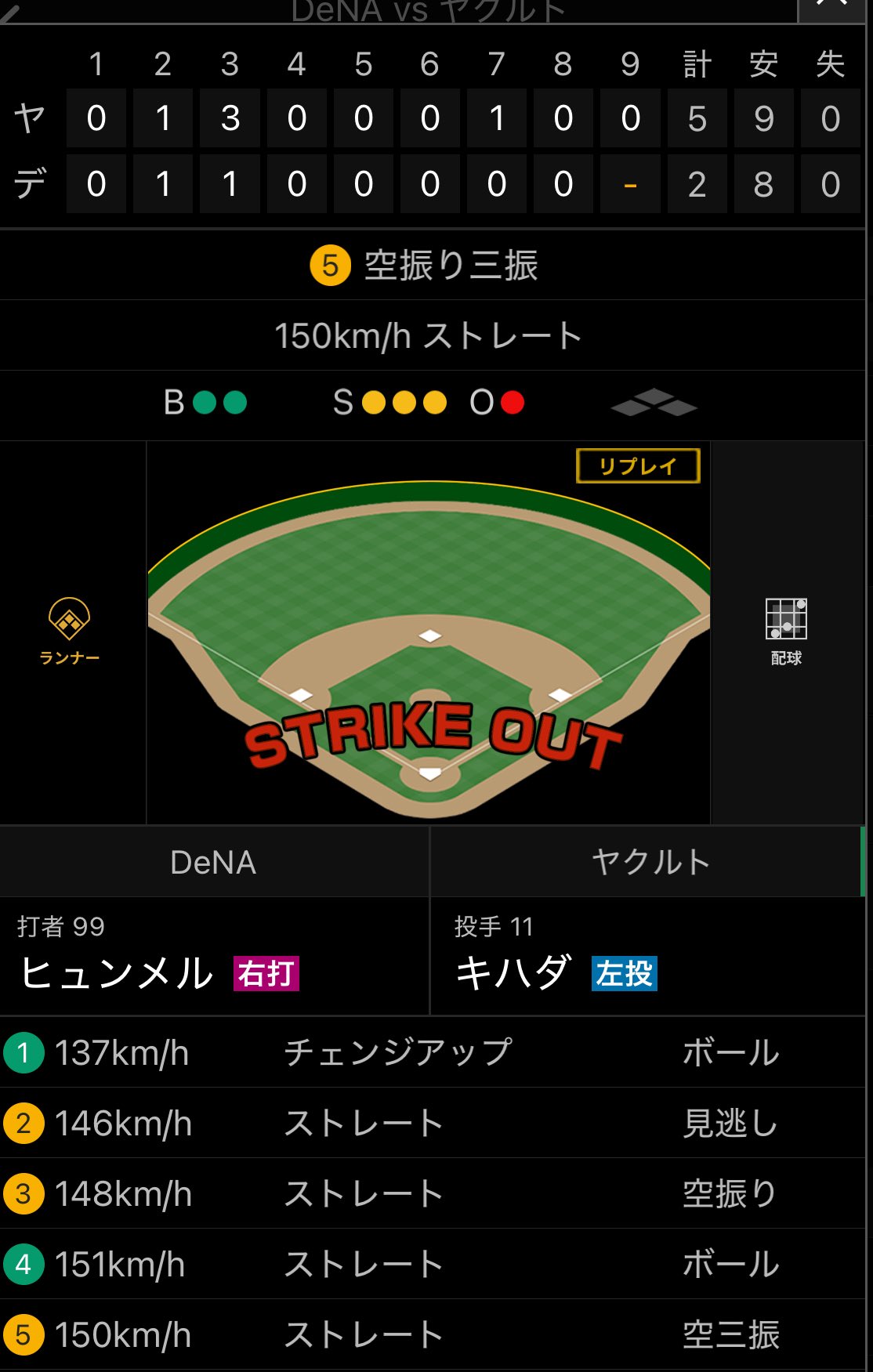
Task: Switch to the ヤクルト team tab
Action: [650, 862]
